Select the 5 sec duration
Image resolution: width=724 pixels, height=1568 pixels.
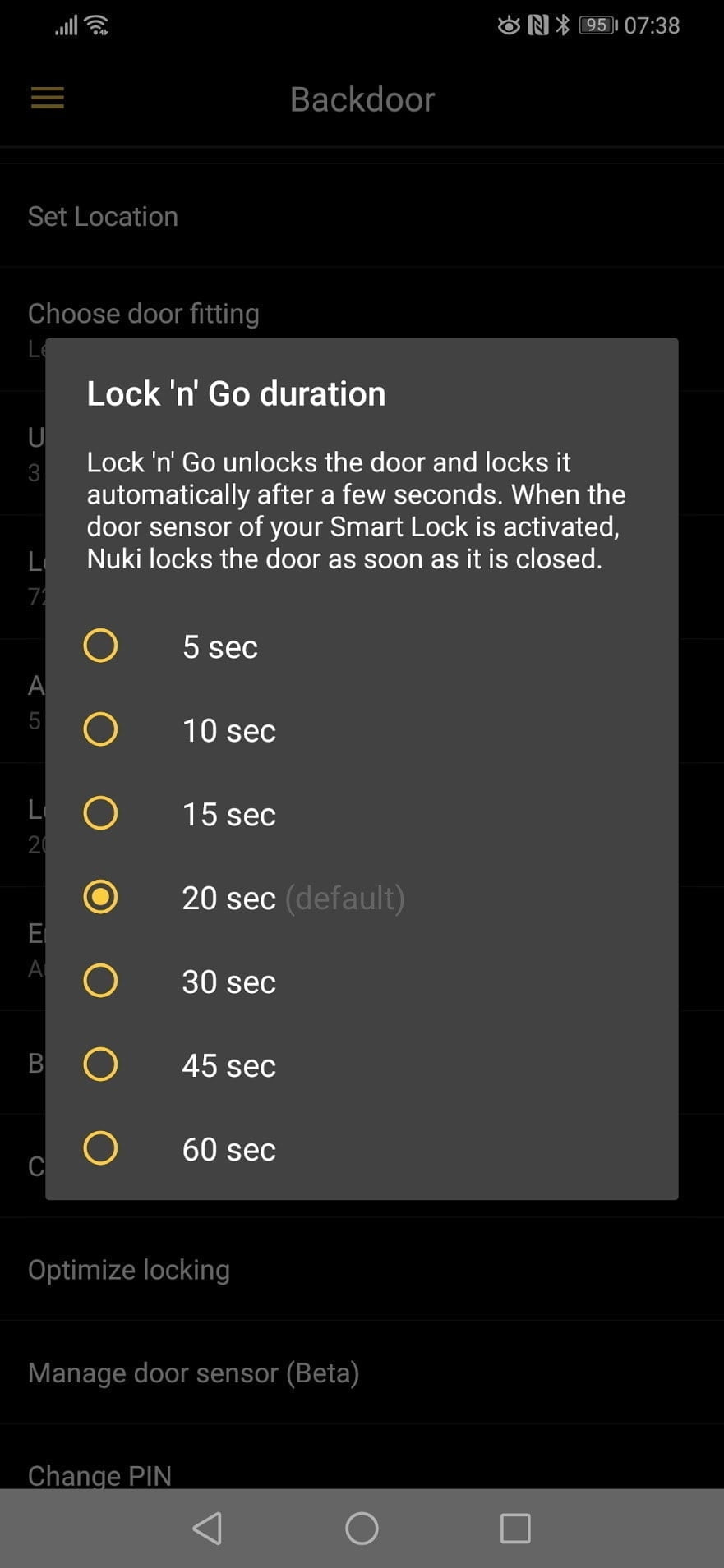pyautogui.click(x=101, y=646)
